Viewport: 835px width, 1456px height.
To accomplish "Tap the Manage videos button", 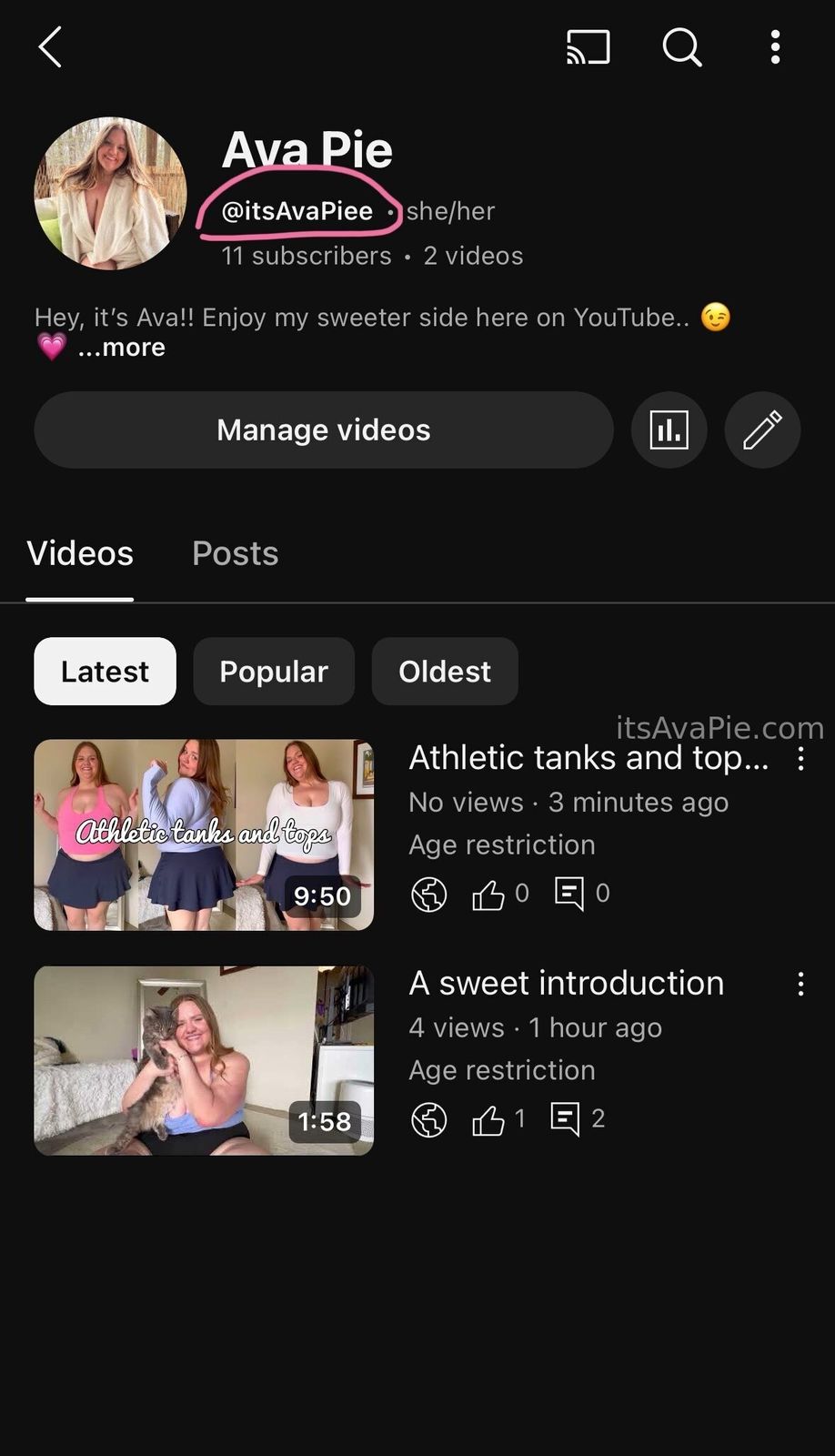I will coord(323,430).
